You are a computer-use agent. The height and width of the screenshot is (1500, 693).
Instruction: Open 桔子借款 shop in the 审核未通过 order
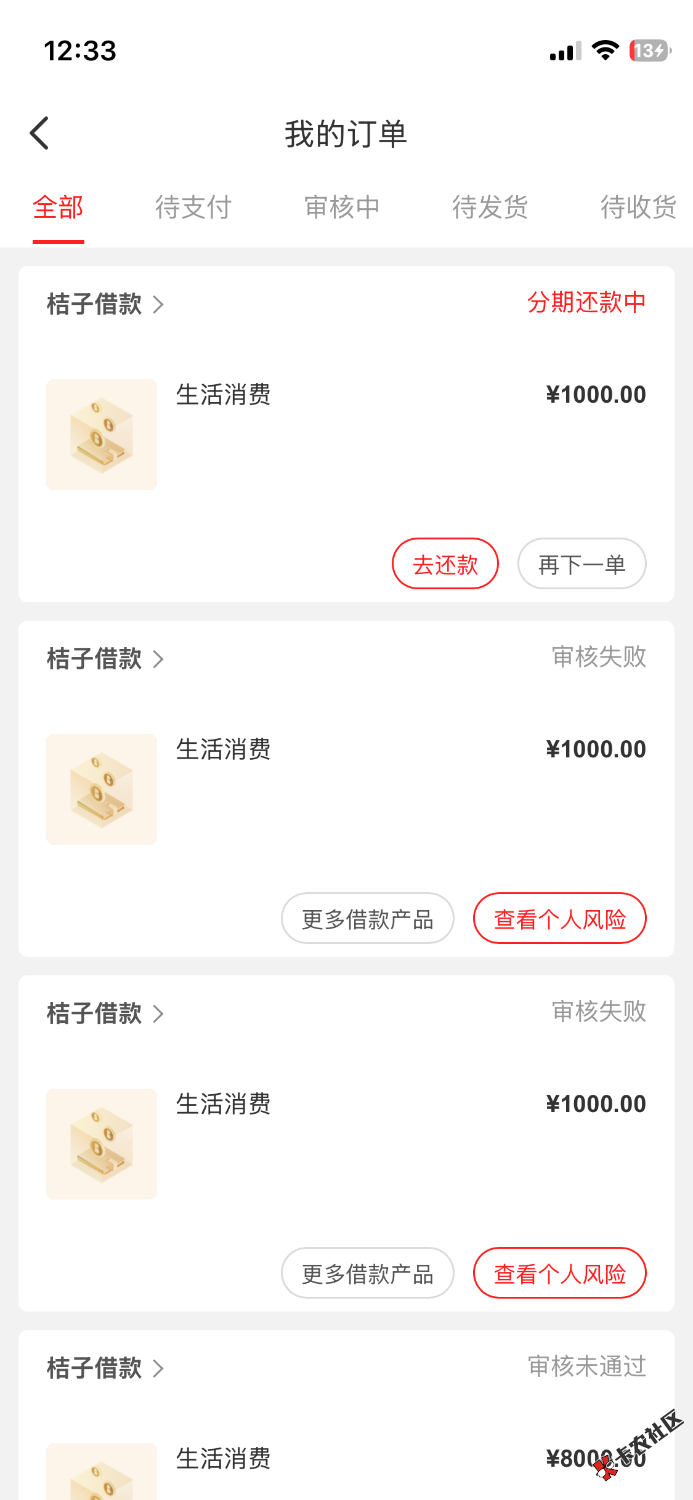tap(105, 1368)
